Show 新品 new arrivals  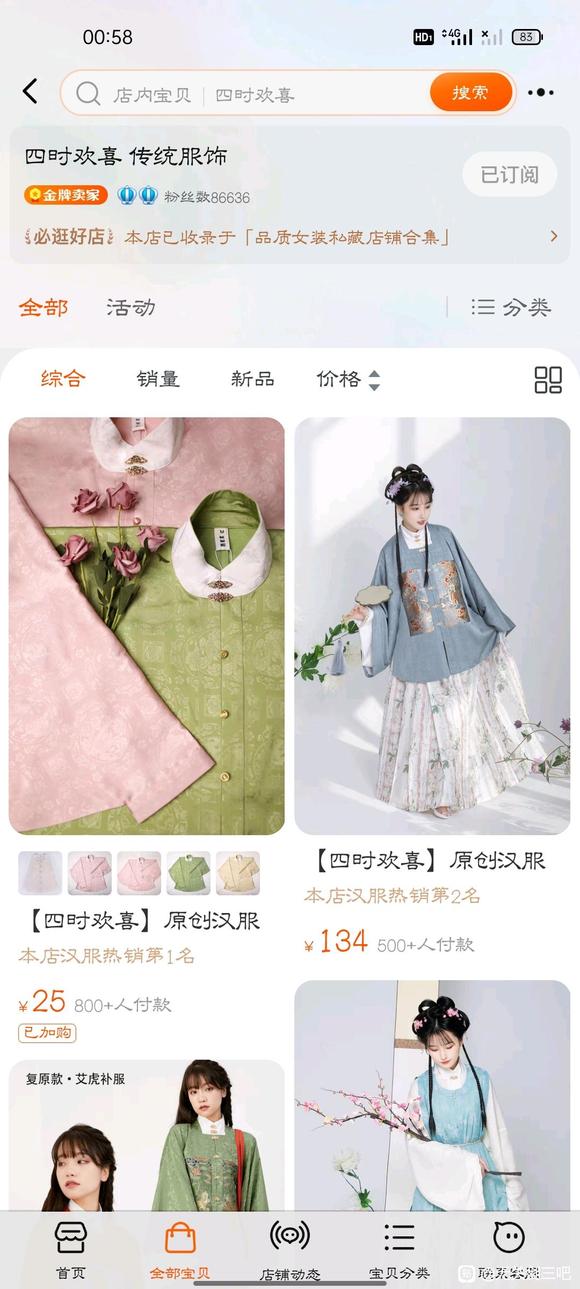[252, 379]
